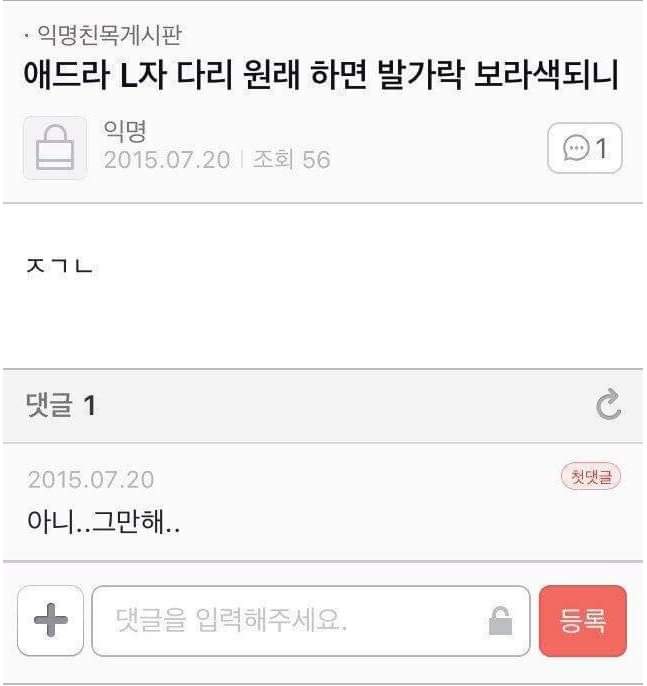This screenshot has height=686, width=647.
Task: Refresh the comments list
Action: tap(608, 405)
